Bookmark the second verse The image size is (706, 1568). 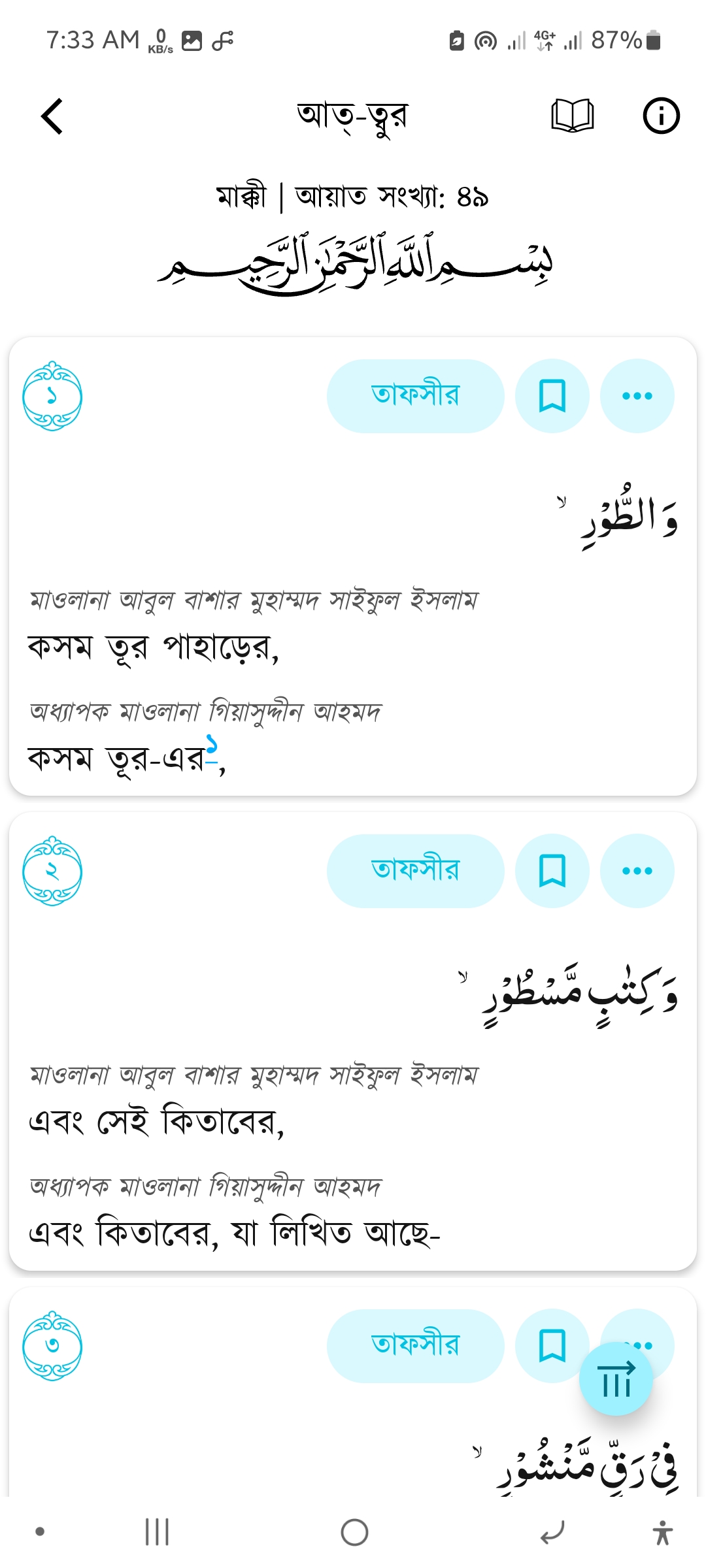[551, 870]
